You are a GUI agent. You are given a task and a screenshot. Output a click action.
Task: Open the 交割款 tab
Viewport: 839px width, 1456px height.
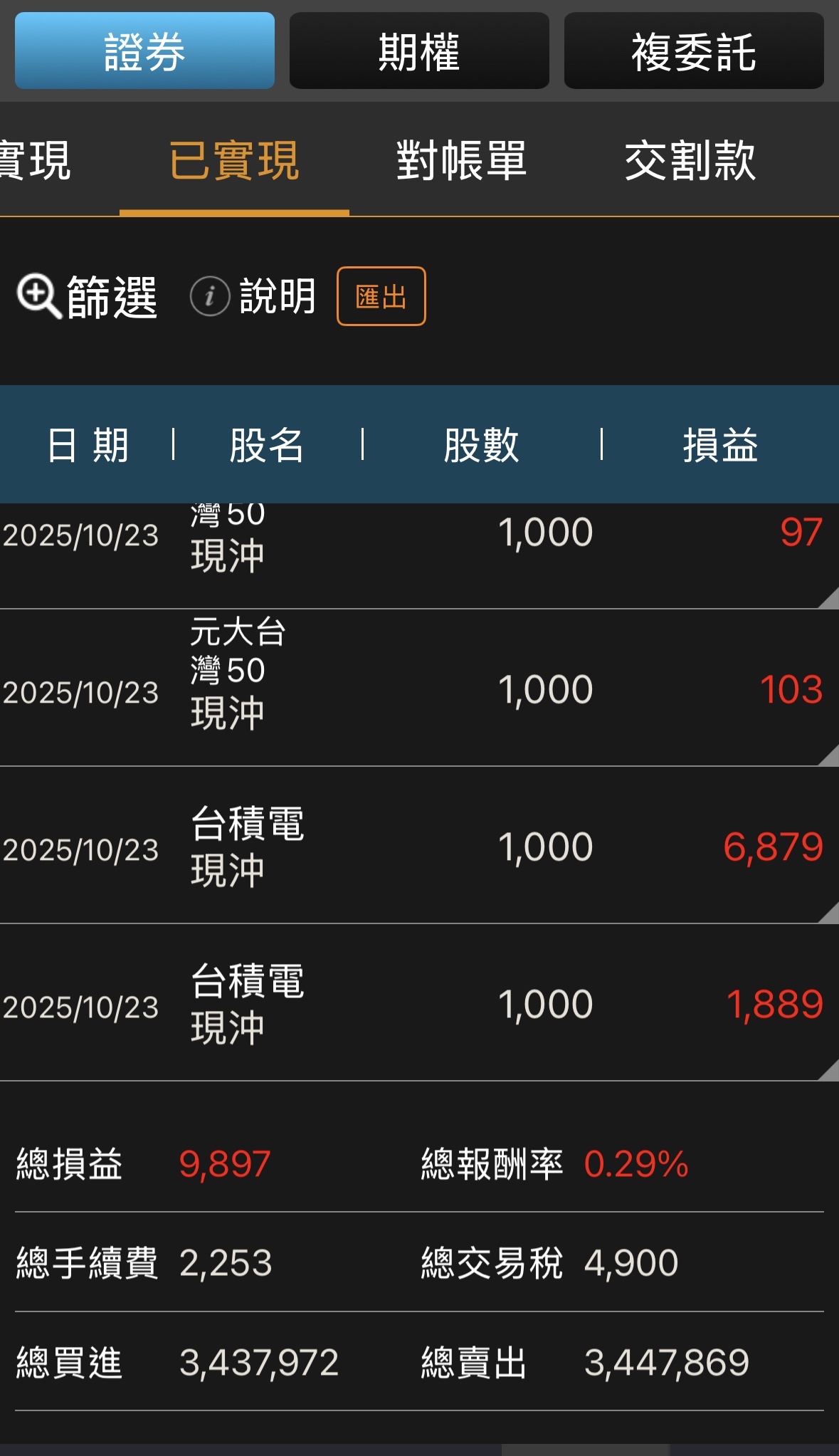[690, 161]
